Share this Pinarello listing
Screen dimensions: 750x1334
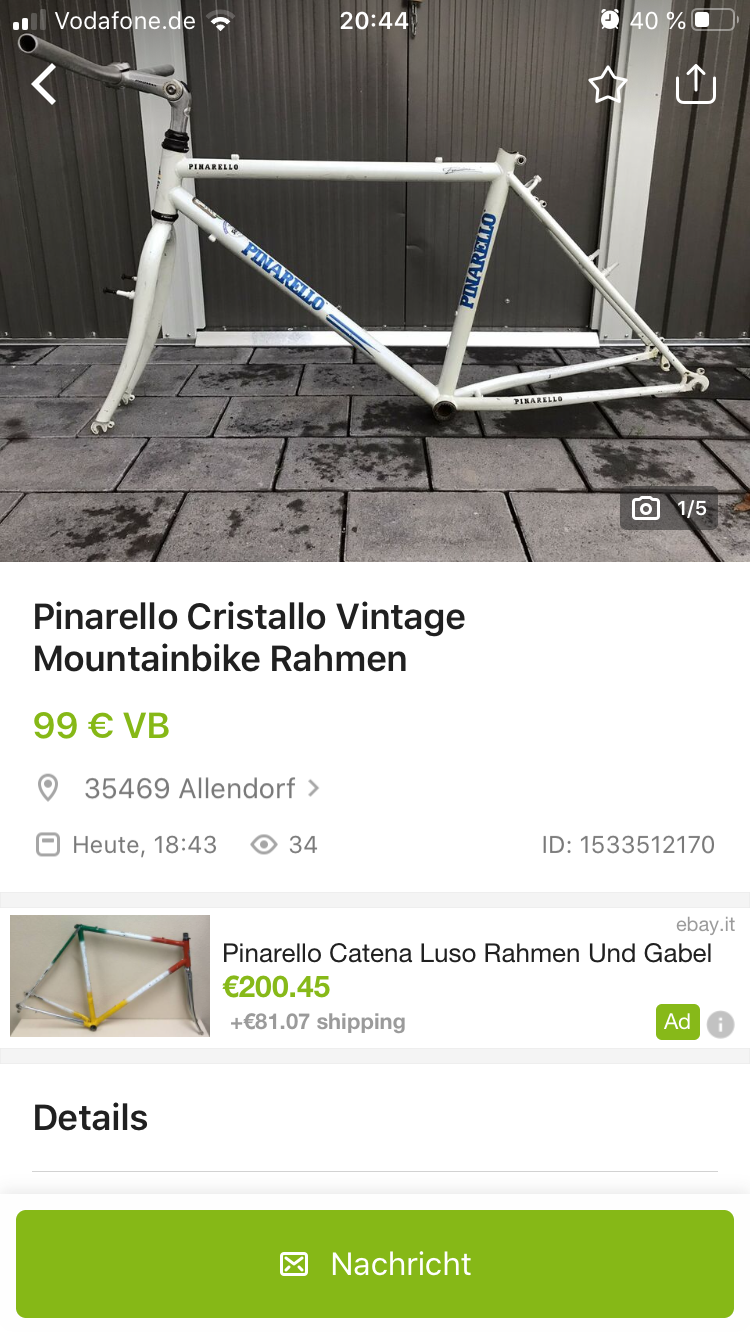pyautogui.click(x=696, y=85)
